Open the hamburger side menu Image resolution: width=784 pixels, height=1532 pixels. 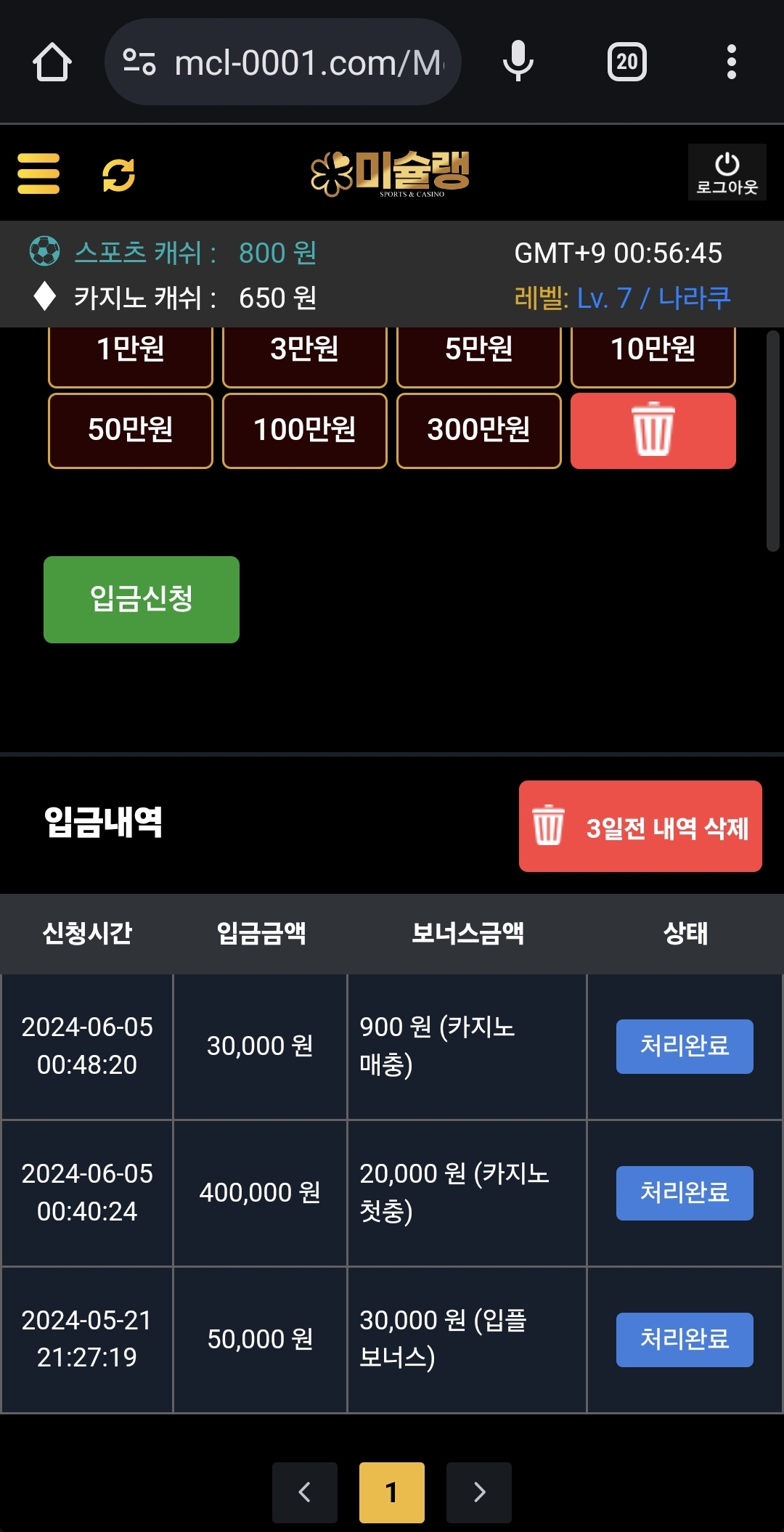[x=38, y=174]
